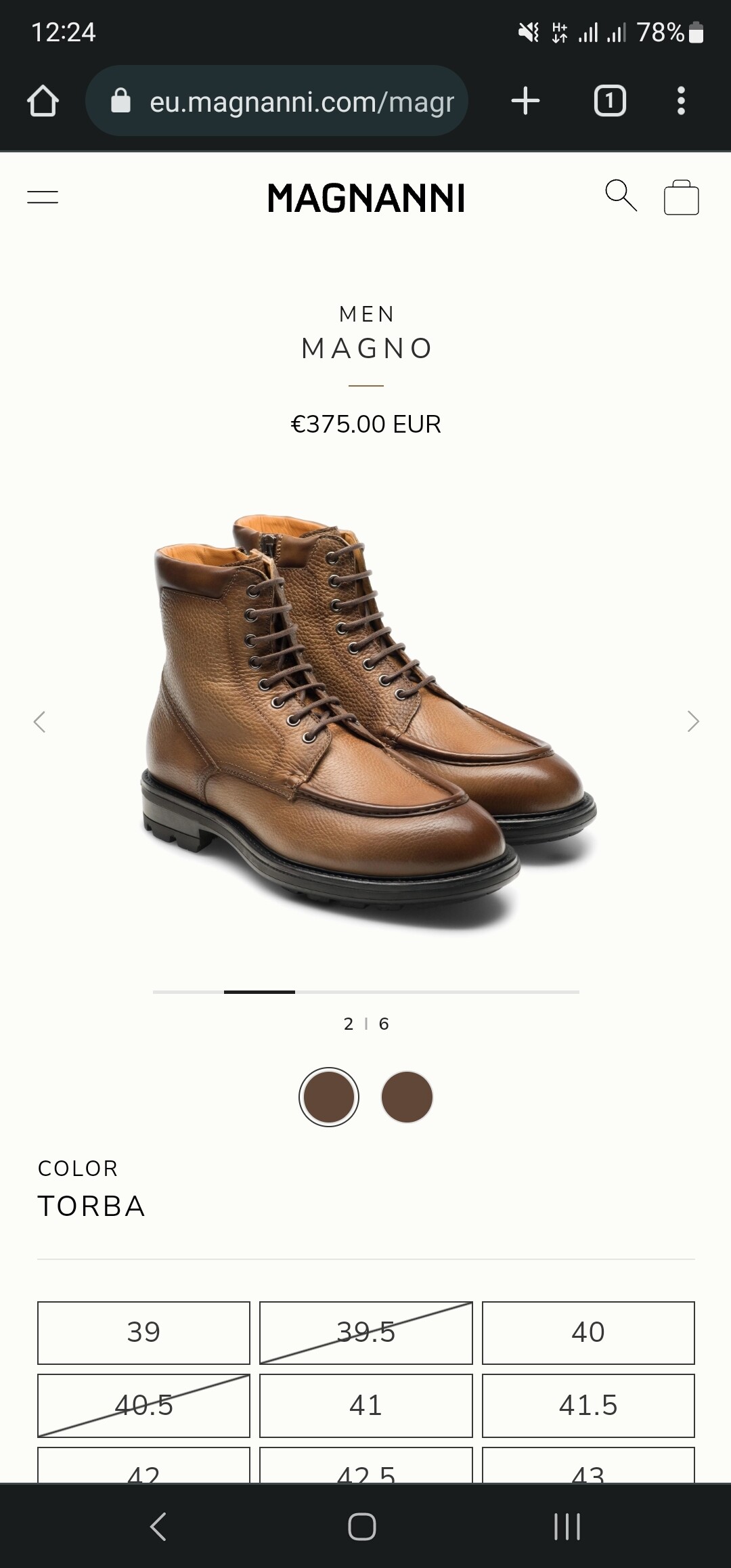Choose size 41

(x=366, y=1406)
